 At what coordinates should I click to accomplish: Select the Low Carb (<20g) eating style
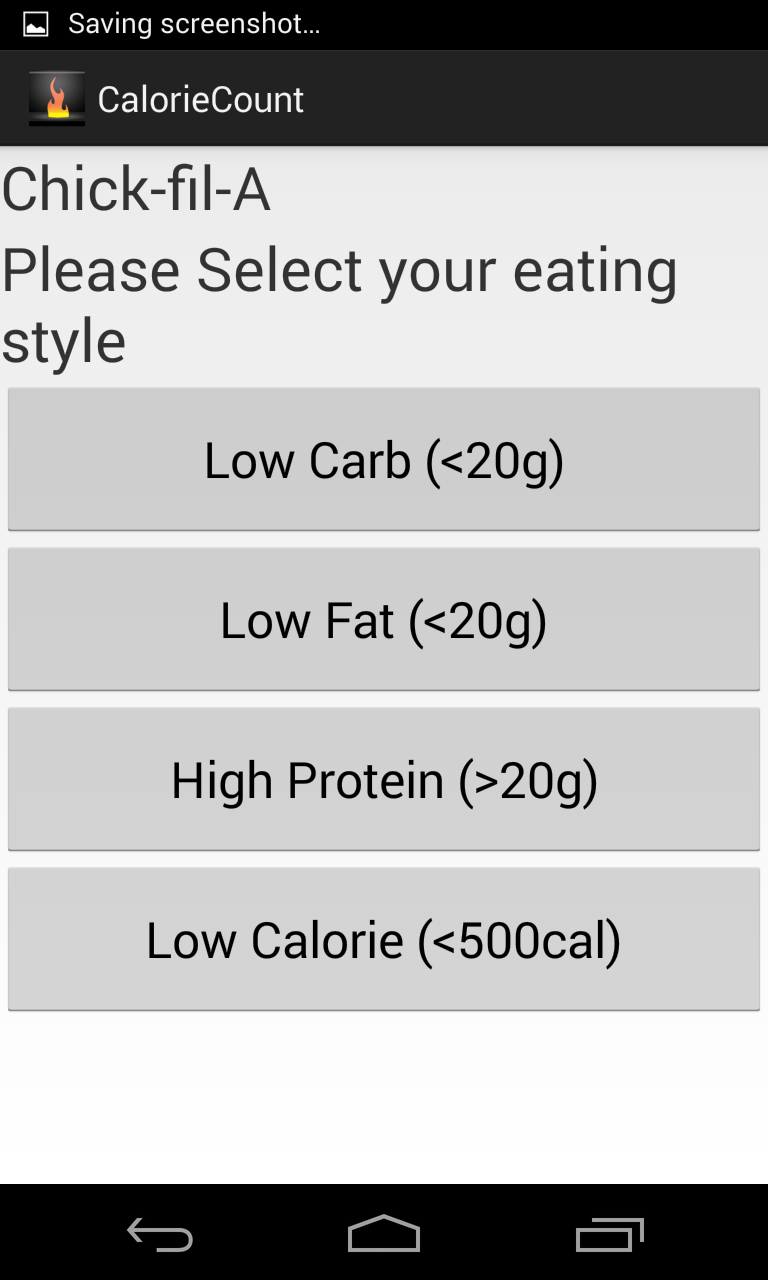384,460
